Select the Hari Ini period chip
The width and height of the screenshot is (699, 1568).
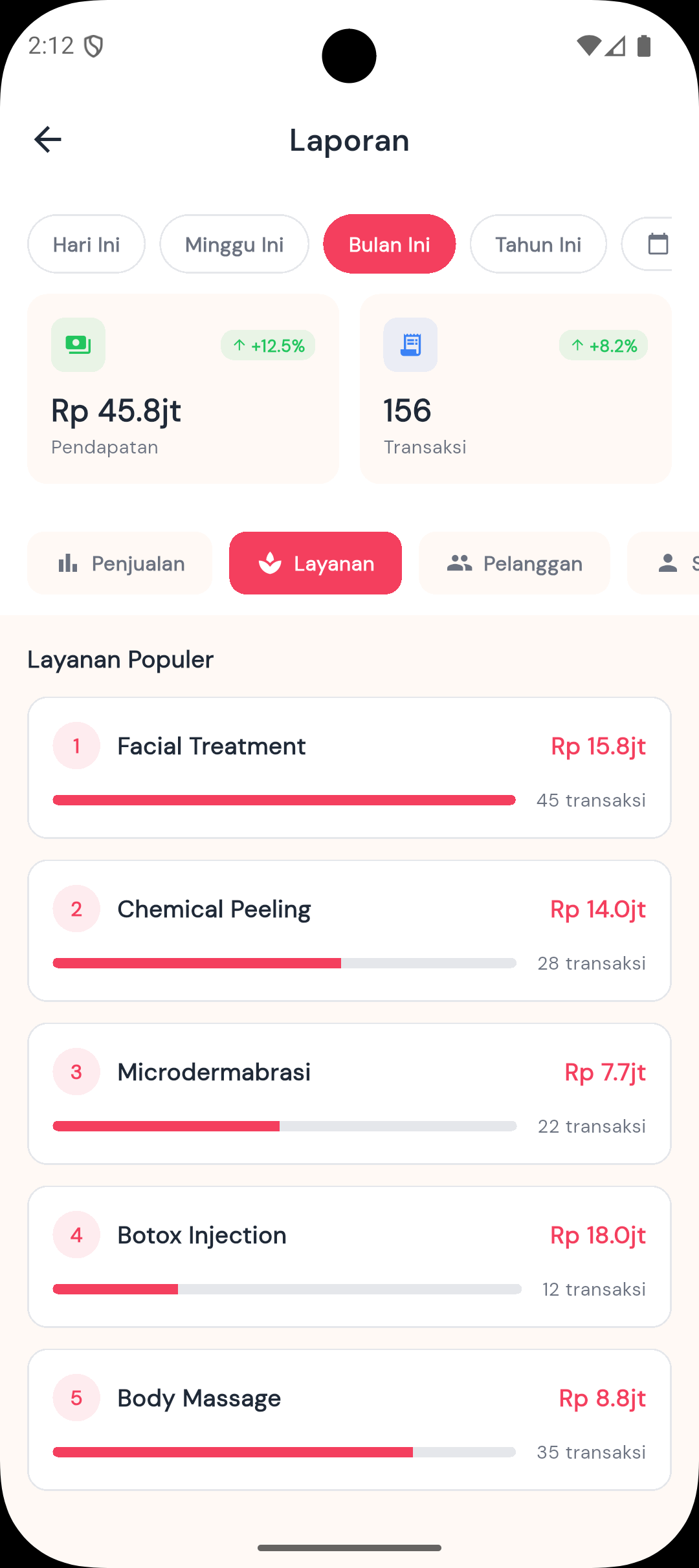[x=86, y=245]
